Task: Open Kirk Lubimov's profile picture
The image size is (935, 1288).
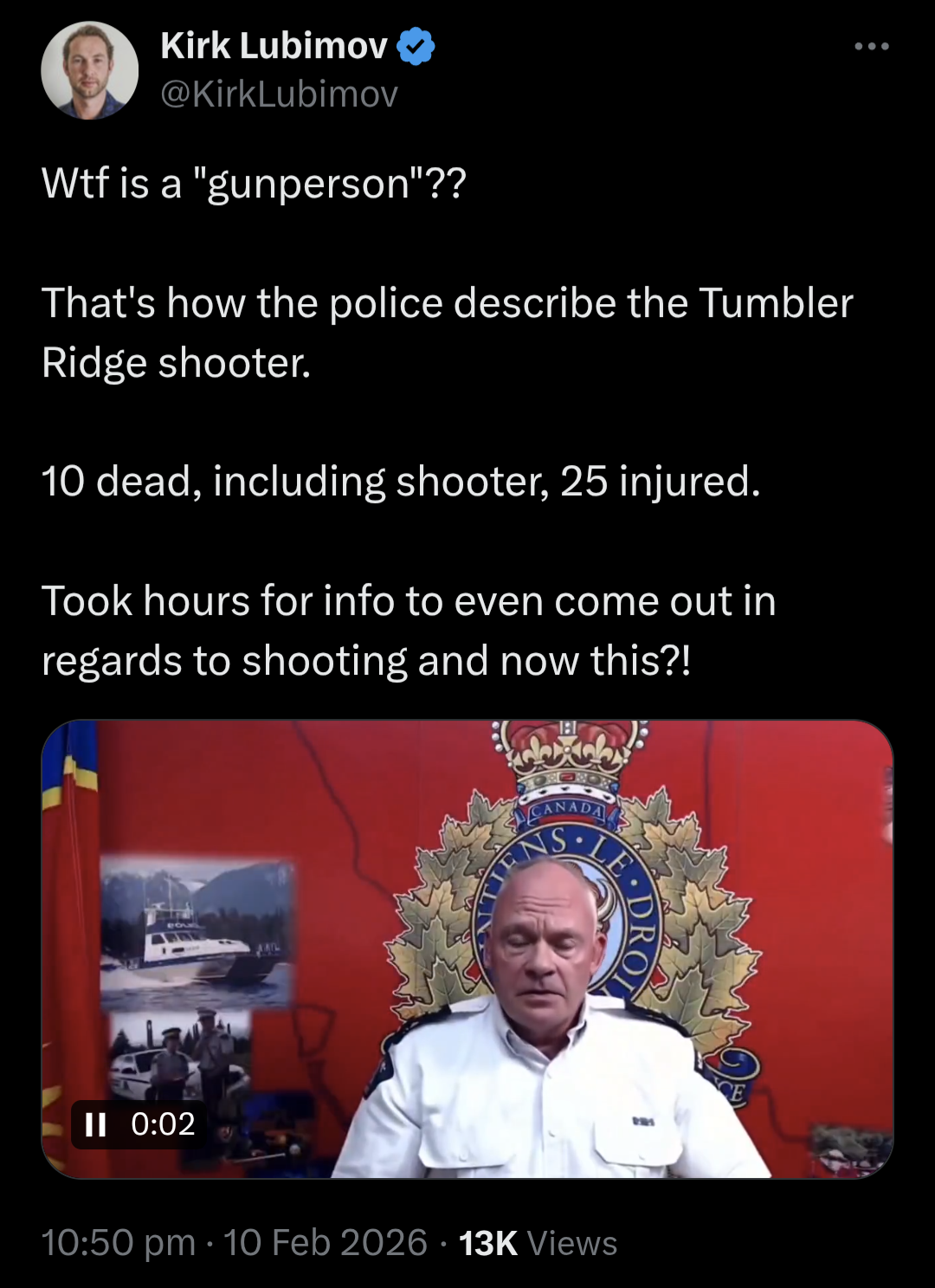Action: (89, 70)
